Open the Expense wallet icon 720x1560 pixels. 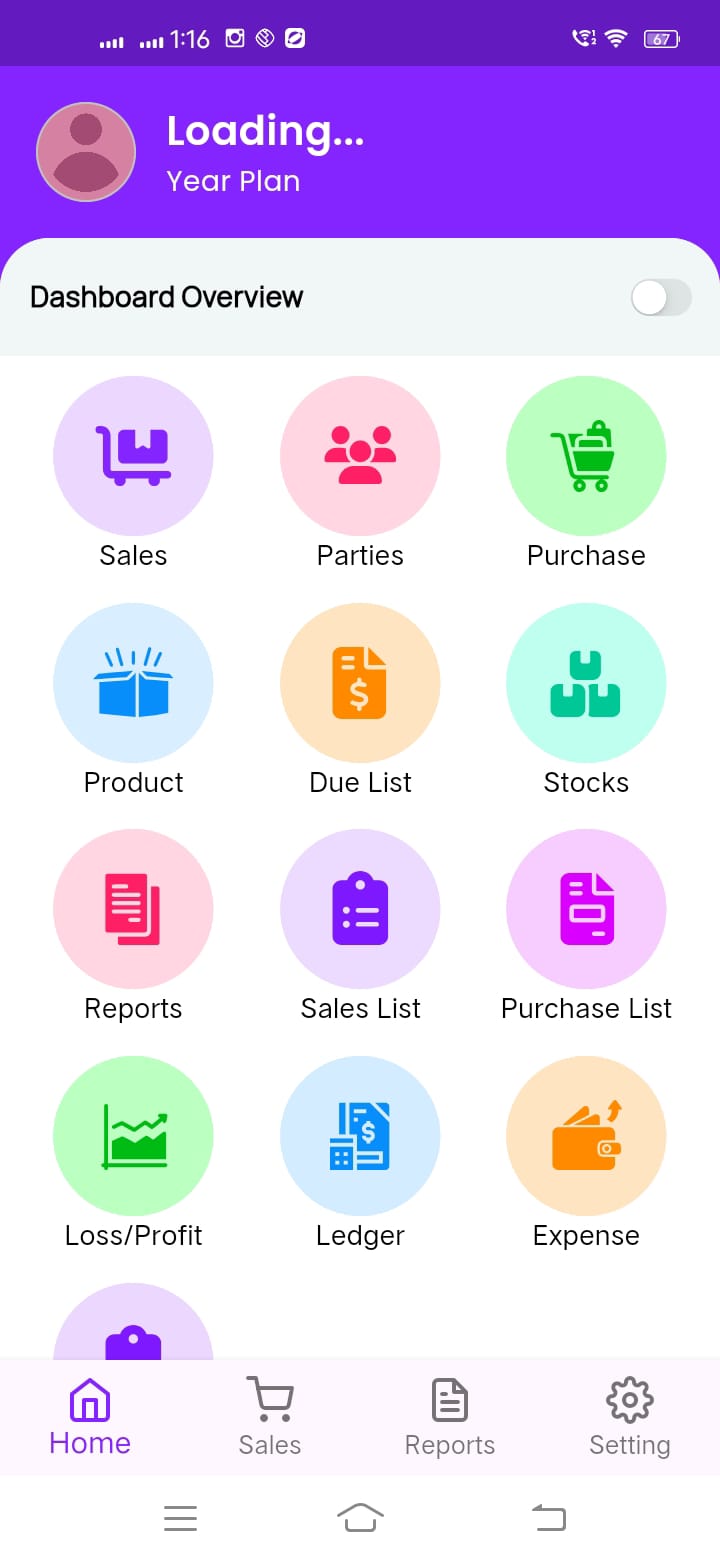586,1135
